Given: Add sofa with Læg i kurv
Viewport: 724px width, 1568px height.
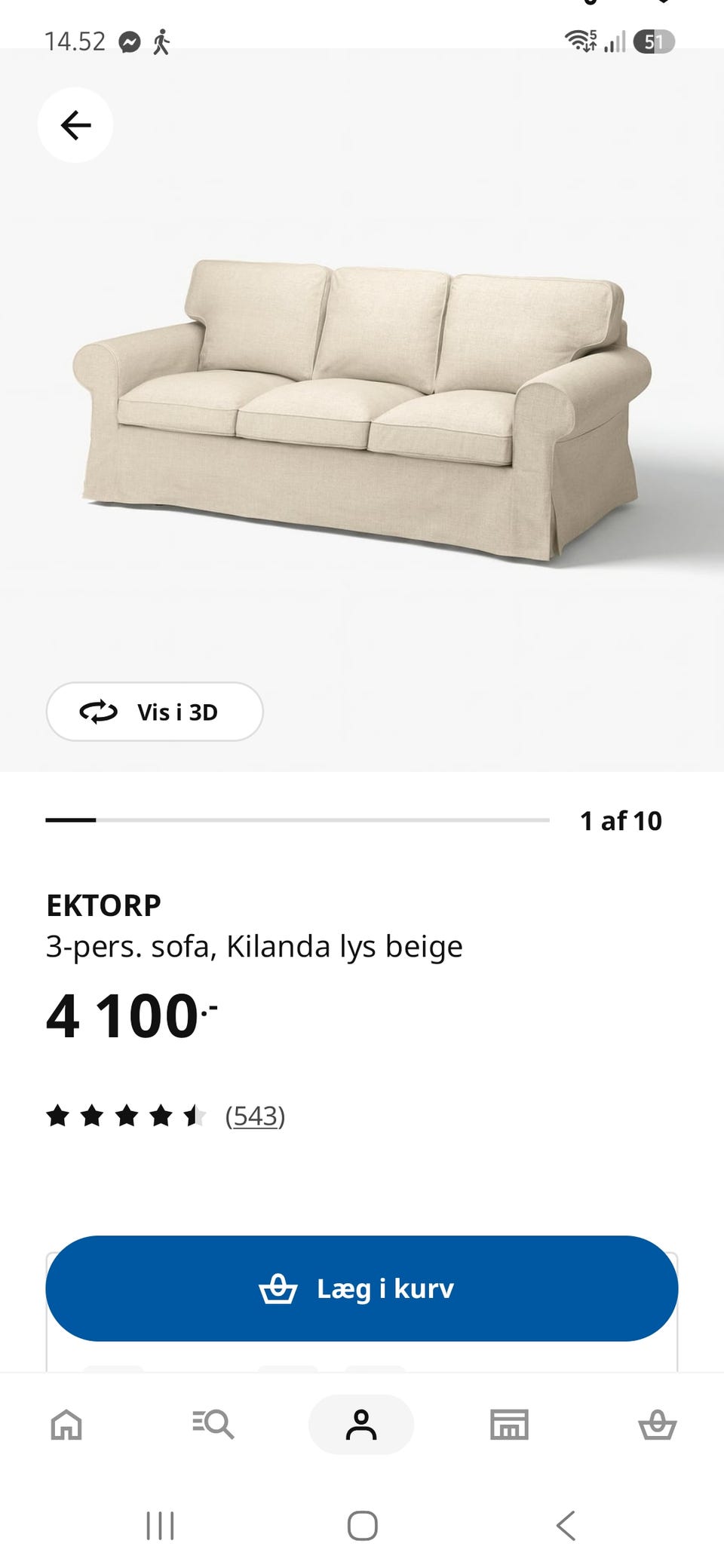Looking at the screenshot, I should coord(362,1288).
